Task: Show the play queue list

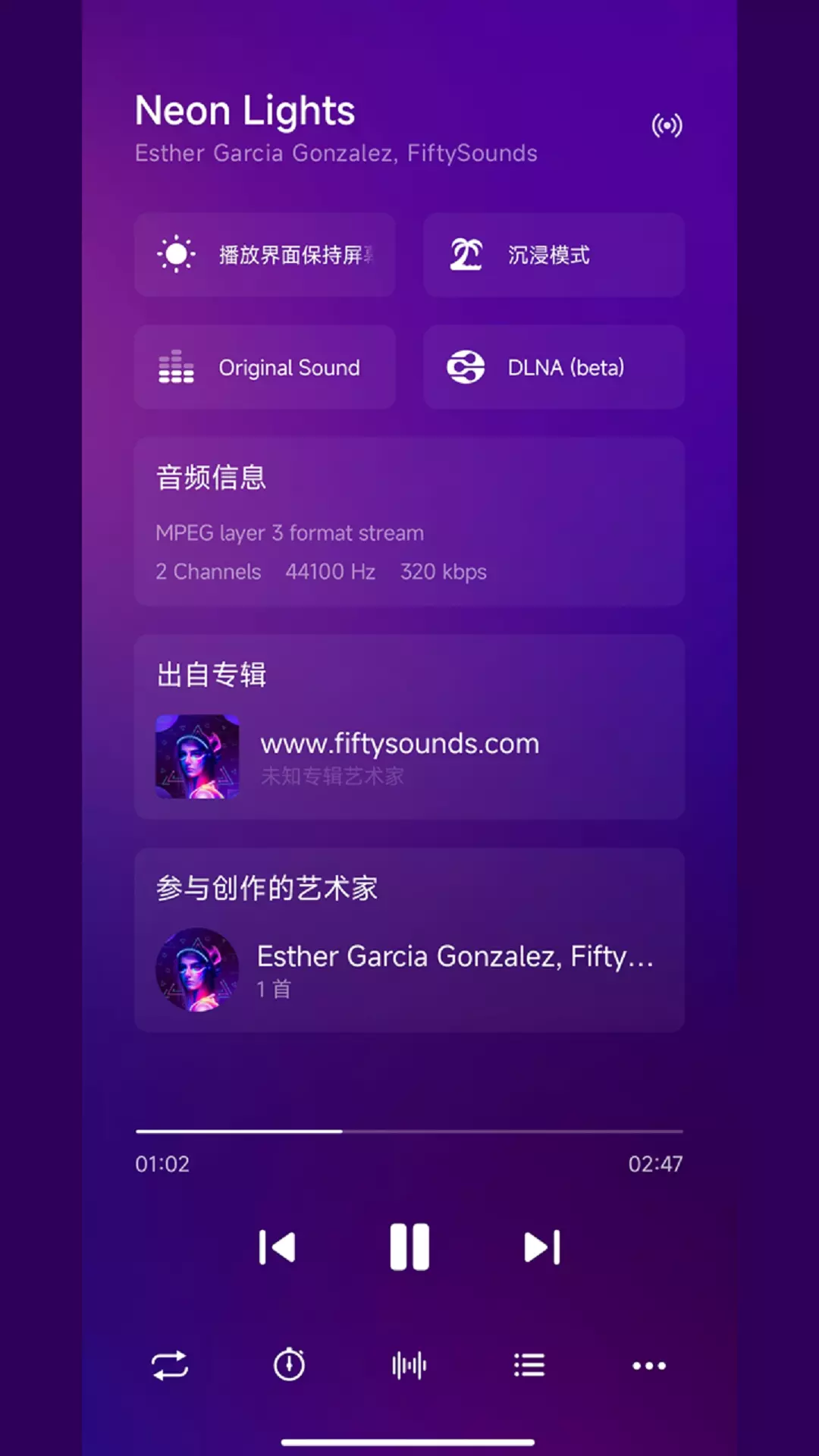Action: 529,1366
